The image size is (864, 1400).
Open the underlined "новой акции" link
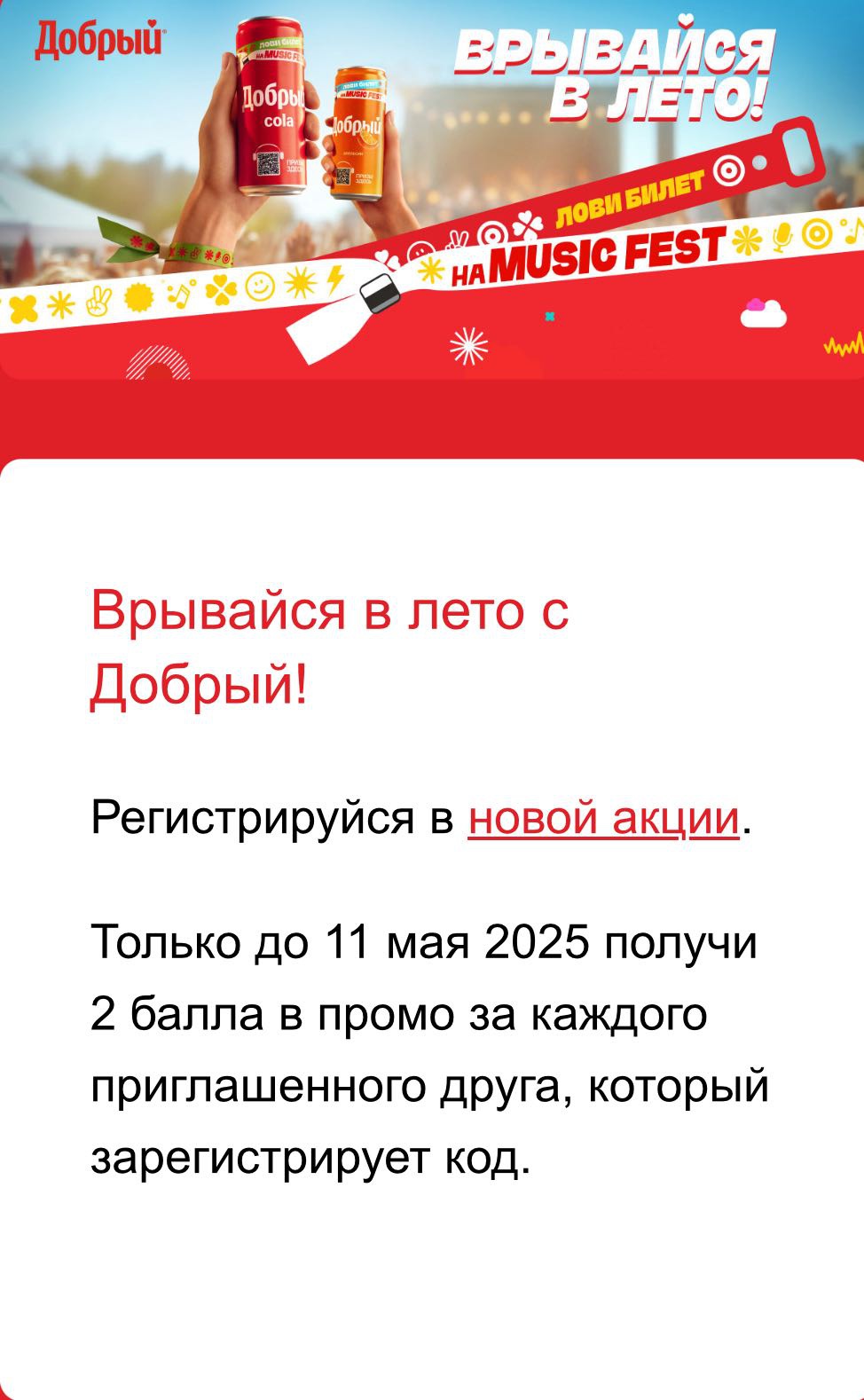[x=603, y=817]
